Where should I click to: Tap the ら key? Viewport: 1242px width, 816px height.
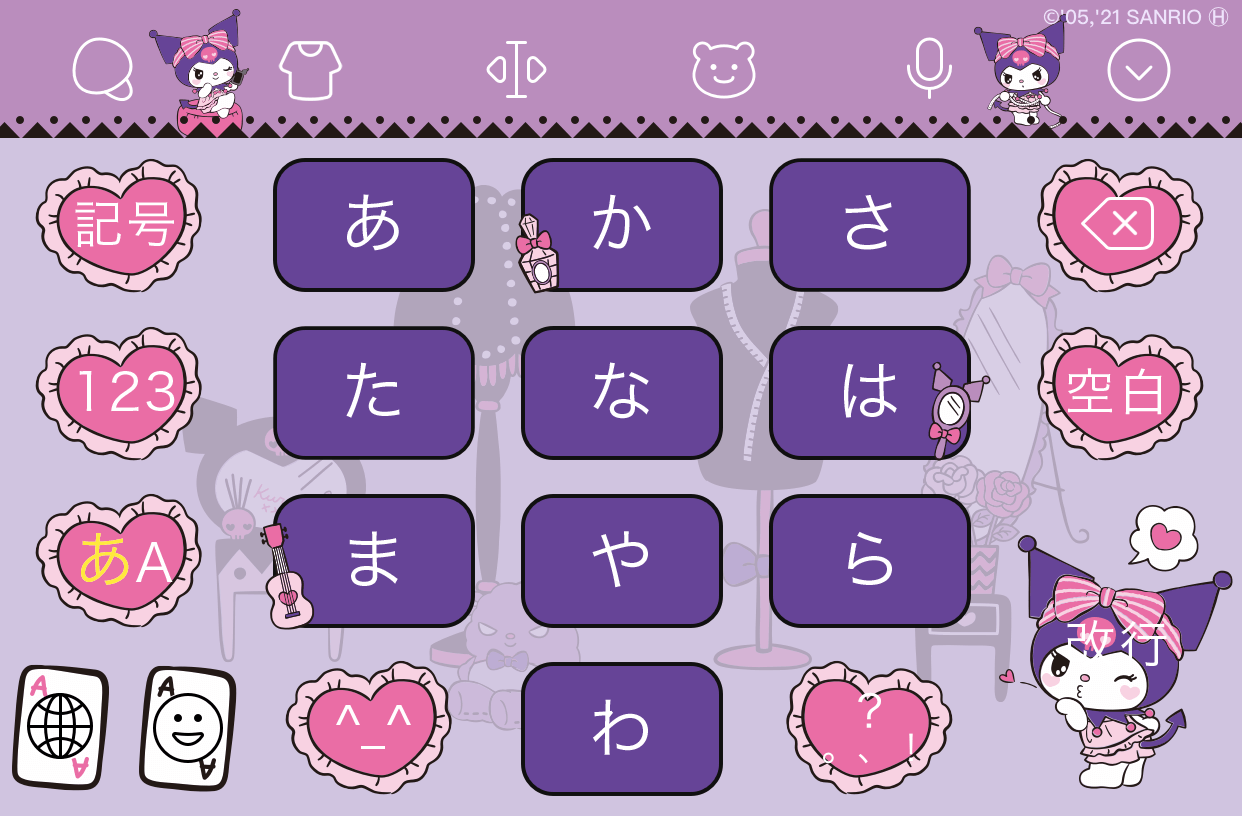[869, 560]
